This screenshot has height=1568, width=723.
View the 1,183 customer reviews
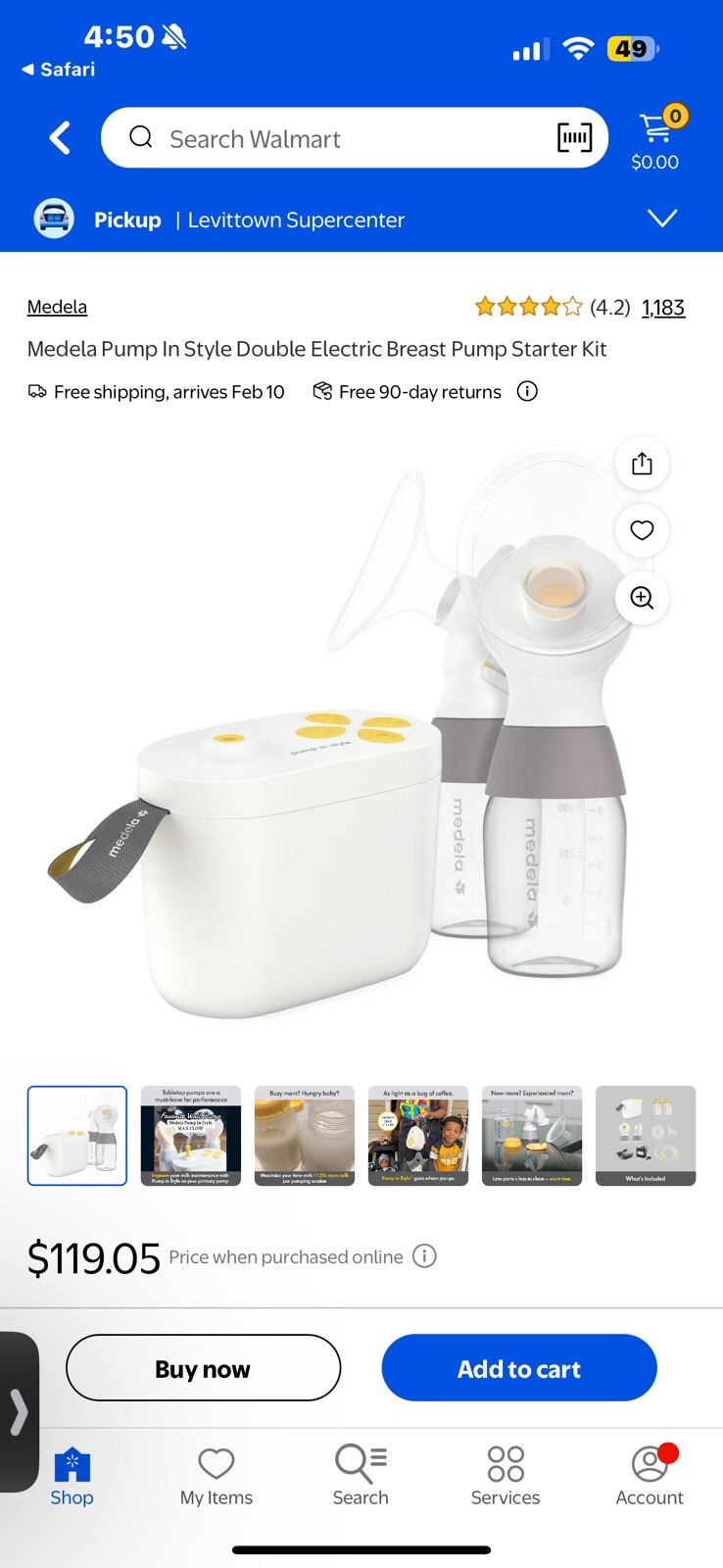pos(663,308)
